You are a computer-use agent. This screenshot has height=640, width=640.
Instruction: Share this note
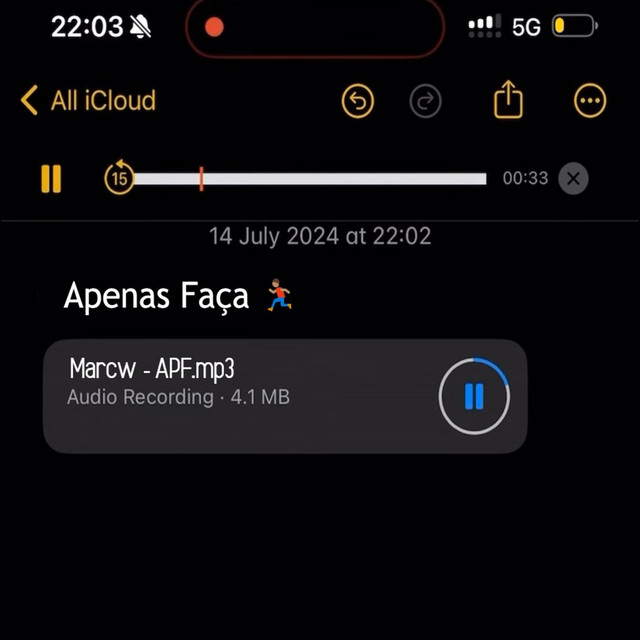pyautogui.click(x=508, y=99)
